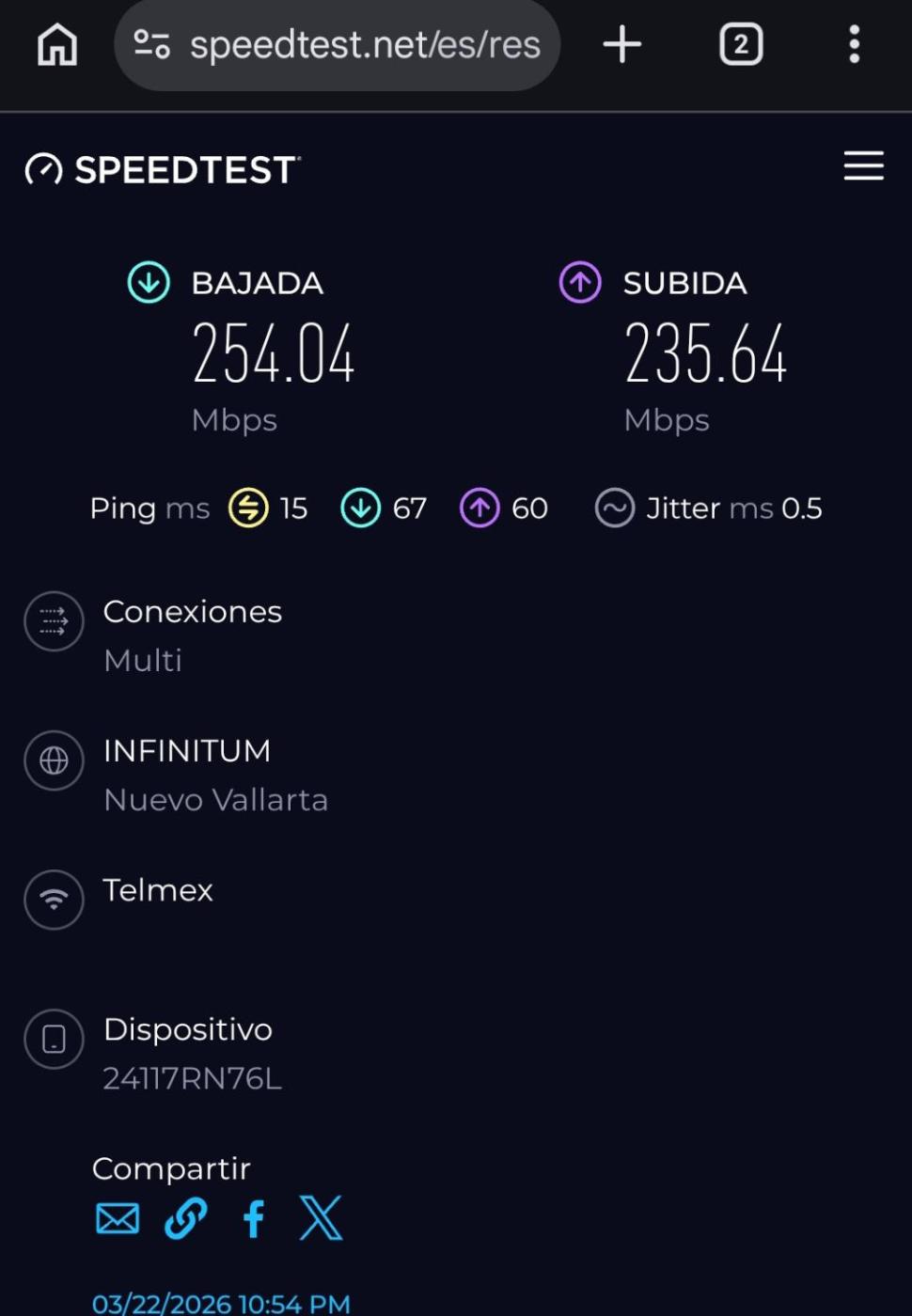Viewport: 912px width, 1316px height.
Task: Open site info icon in address bar
Action: [151, 44]
